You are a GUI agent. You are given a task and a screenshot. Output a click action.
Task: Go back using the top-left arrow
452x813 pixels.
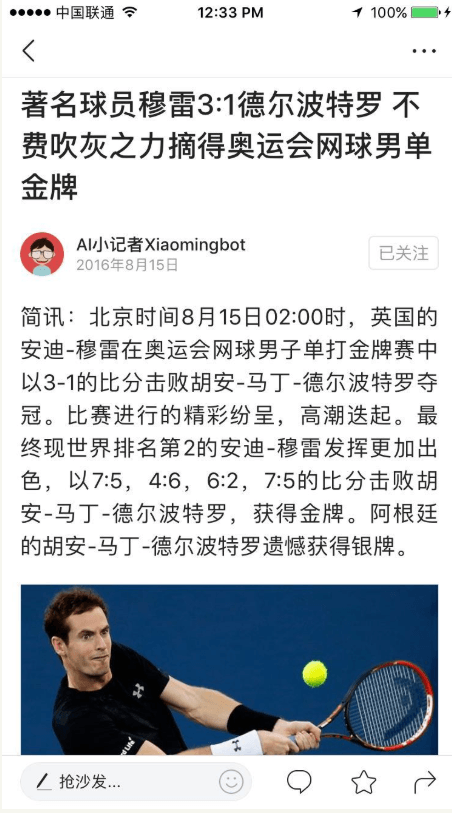[x=29, y=51]
